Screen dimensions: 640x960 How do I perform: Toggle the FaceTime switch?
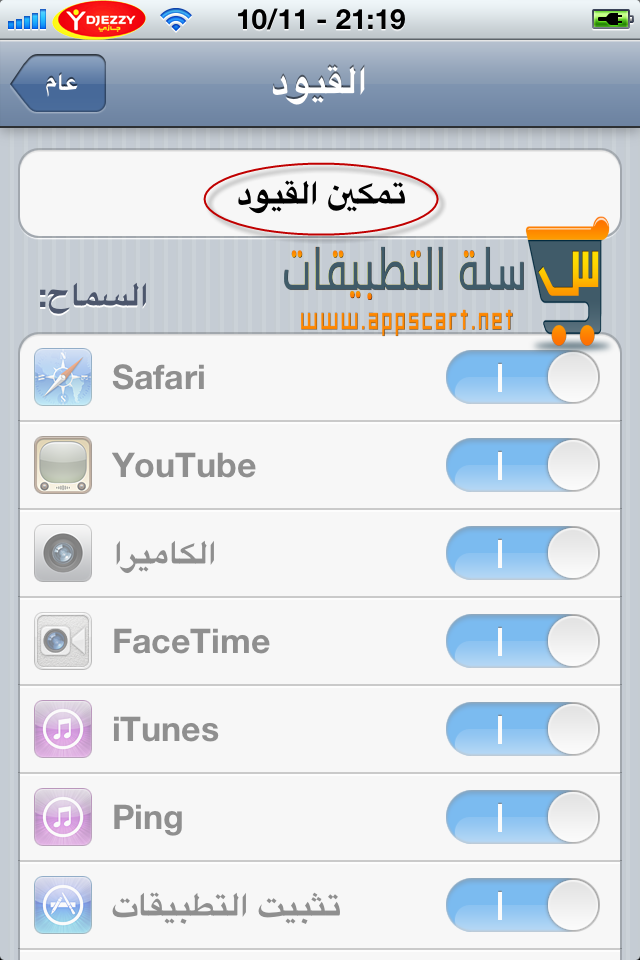(x=522, y=642)
